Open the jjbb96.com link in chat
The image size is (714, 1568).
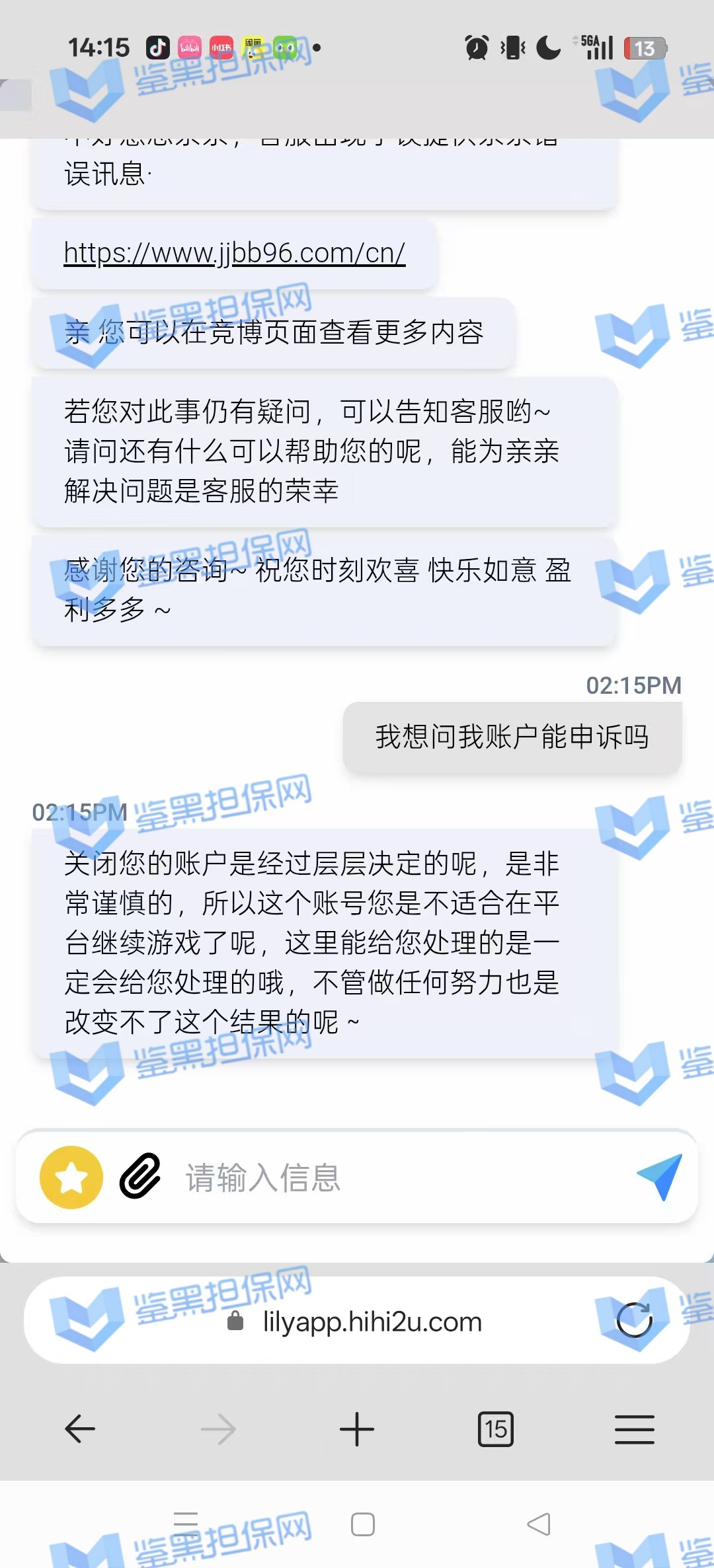point(234,254)
